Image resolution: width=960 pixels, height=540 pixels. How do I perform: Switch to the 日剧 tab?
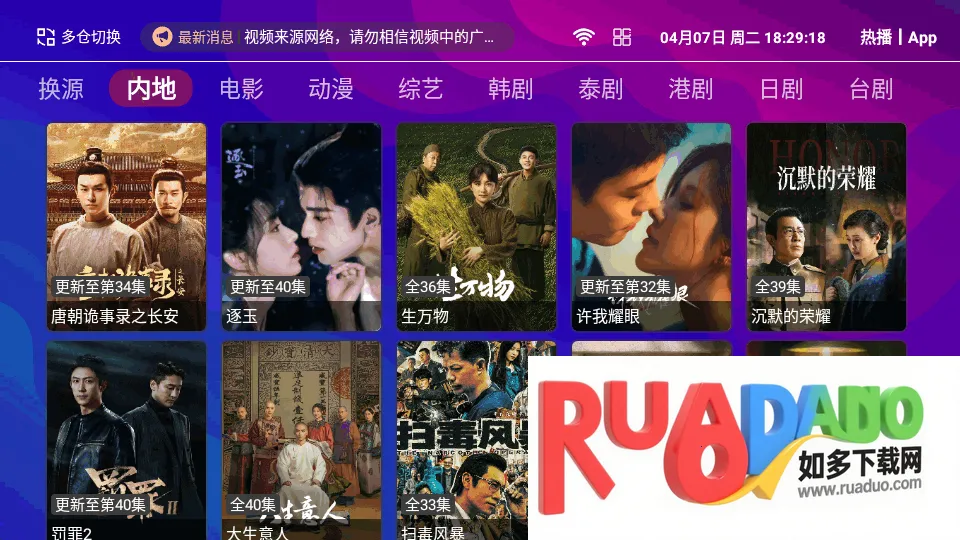[781, 89]
